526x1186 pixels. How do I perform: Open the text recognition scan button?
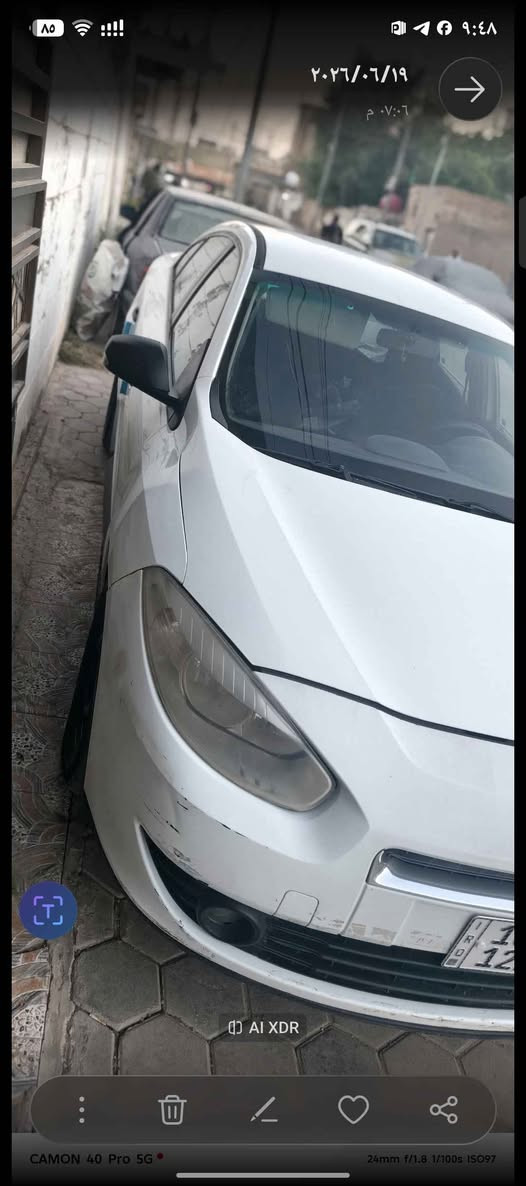48,911
